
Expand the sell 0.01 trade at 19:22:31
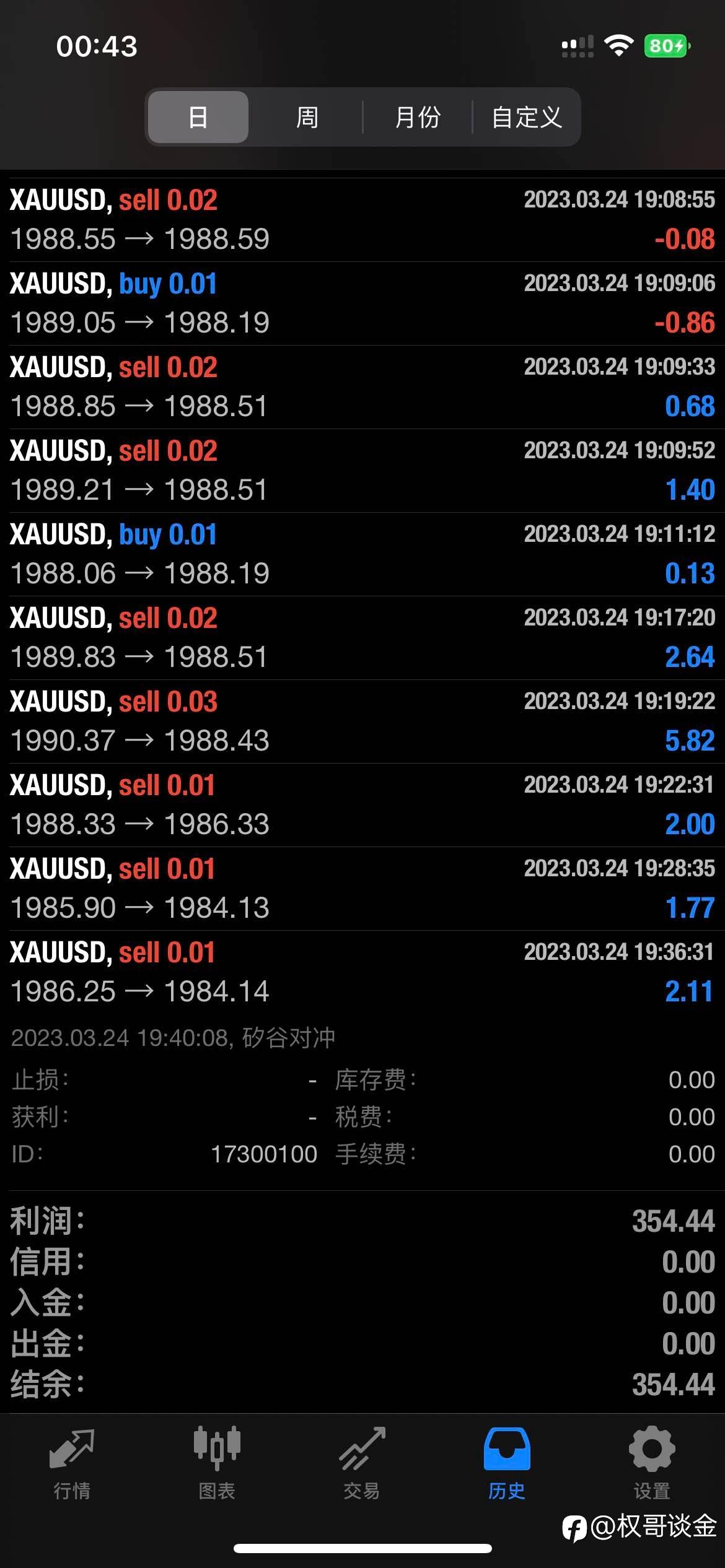pyautogui.click(x=362, y=805)
